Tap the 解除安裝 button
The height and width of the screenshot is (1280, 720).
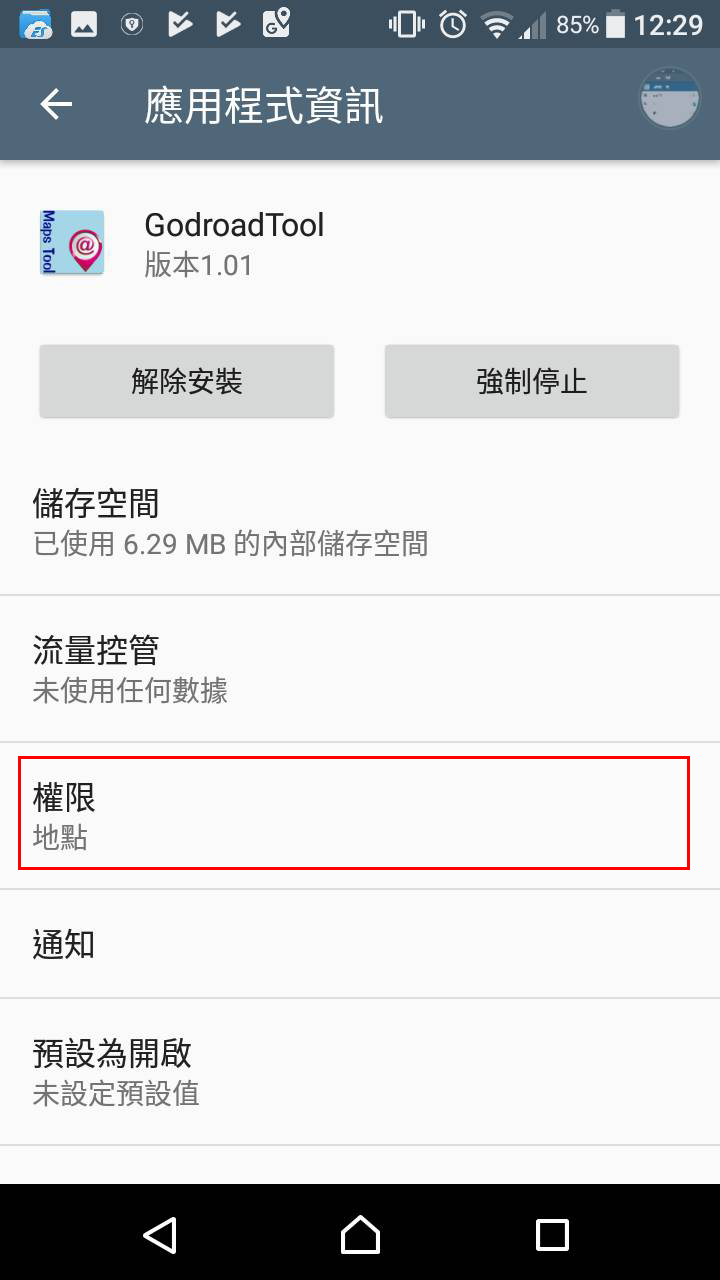pos(187,381)
